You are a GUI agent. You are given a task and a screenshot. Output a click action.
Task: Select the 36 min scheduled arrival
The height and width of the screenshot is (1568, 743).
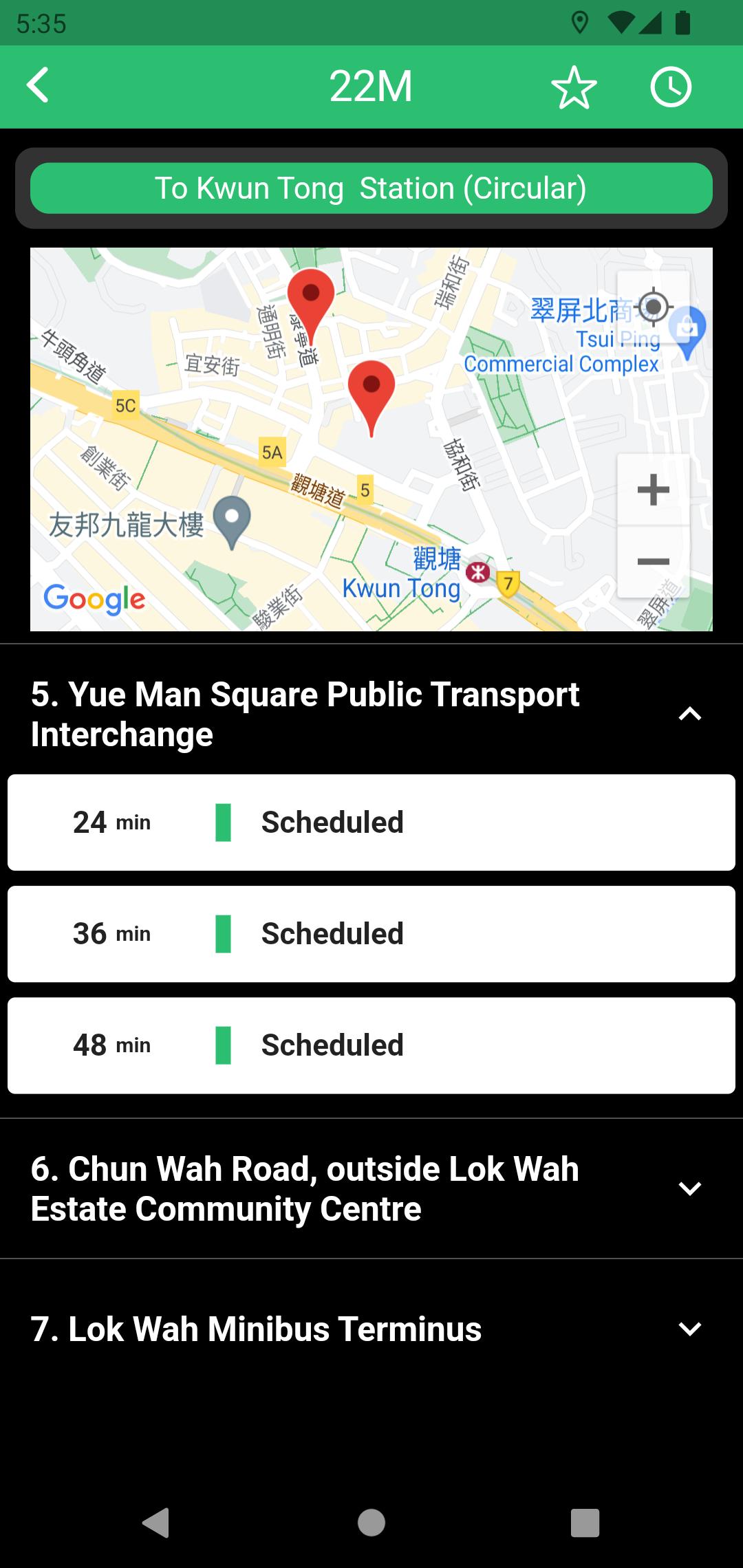pyautogui.click(x=371, y=934)
